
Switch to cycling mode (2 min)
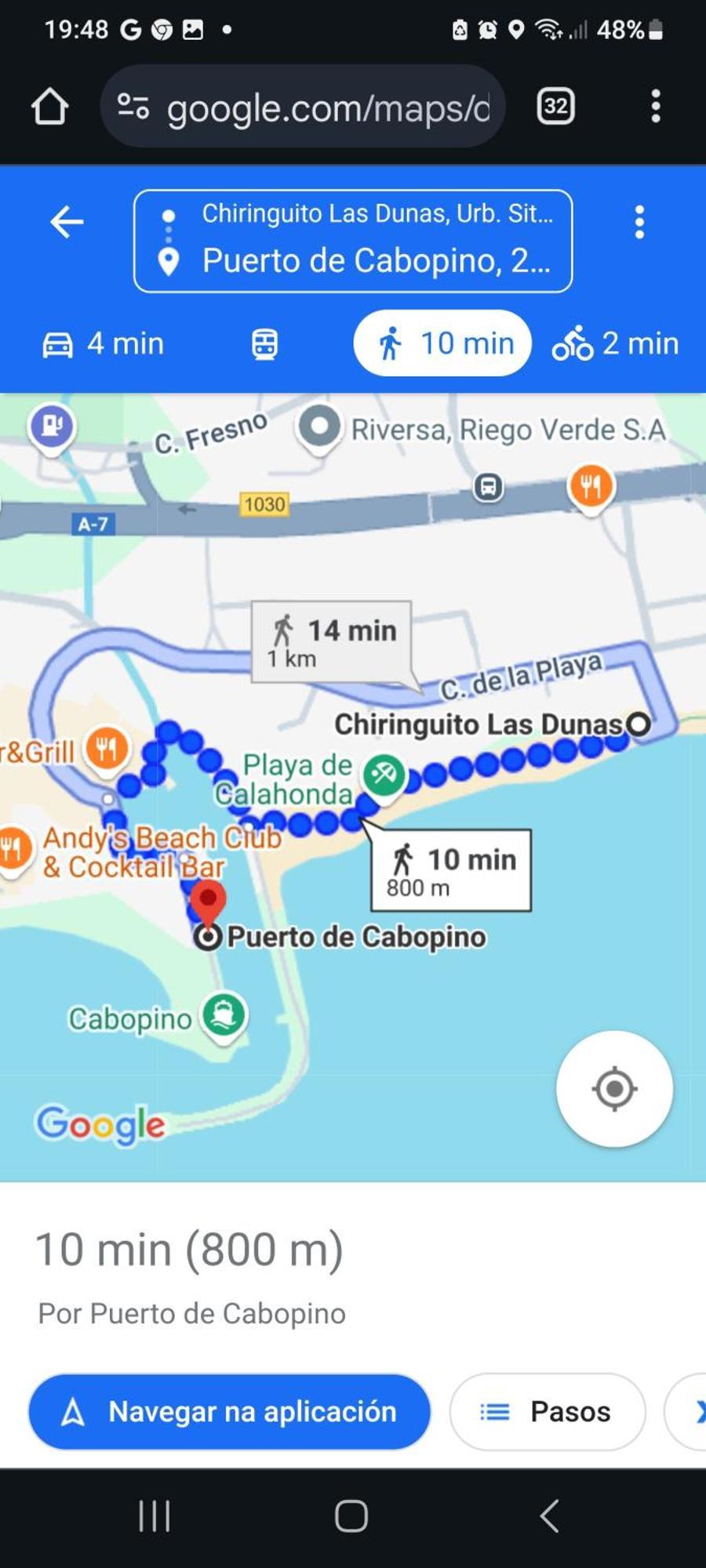pyautogui.click(x=616, y=343)
